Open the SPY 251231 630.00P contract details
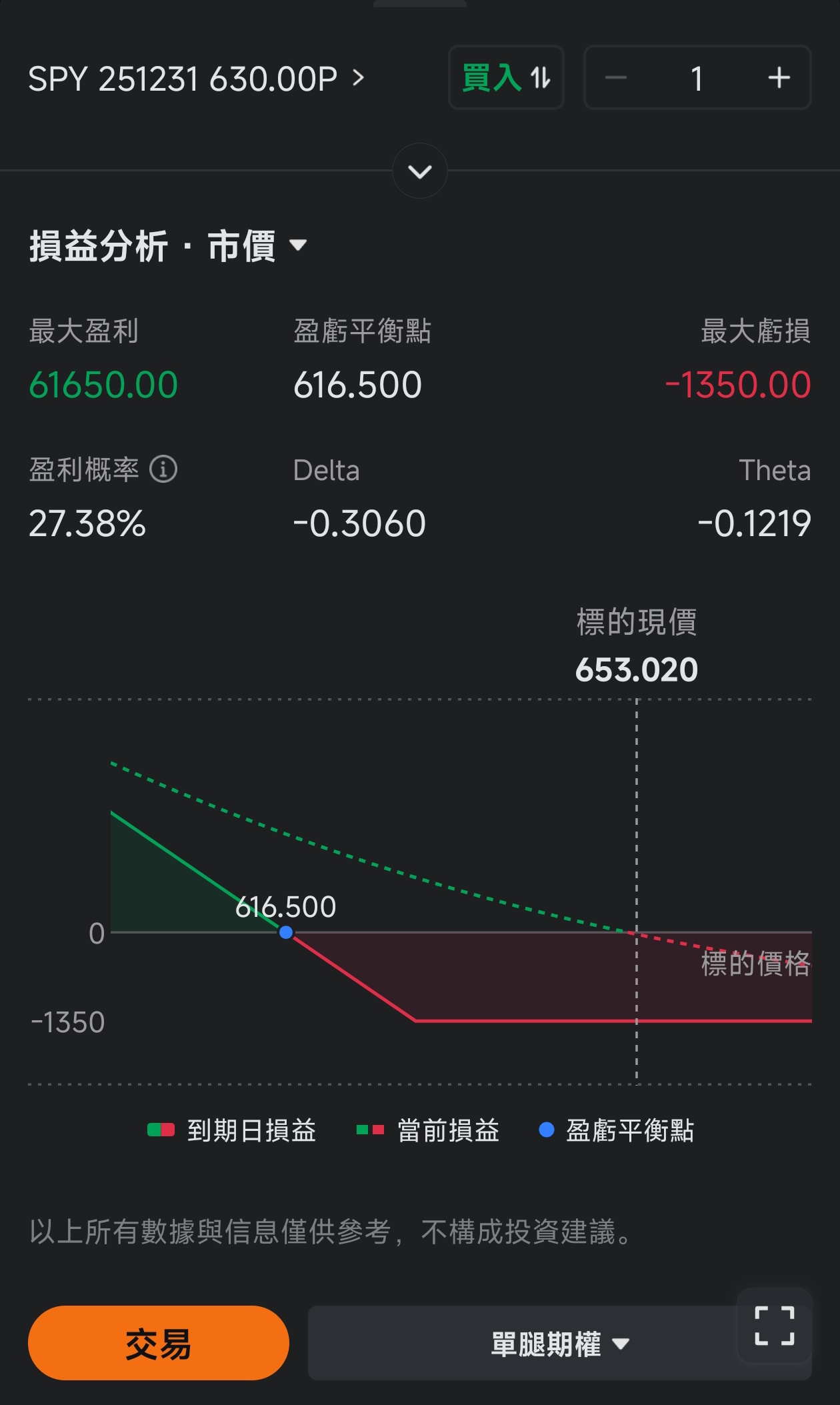Image resolution: width=840 pixels, height=1405 pixels. click(x=196, y=79)
